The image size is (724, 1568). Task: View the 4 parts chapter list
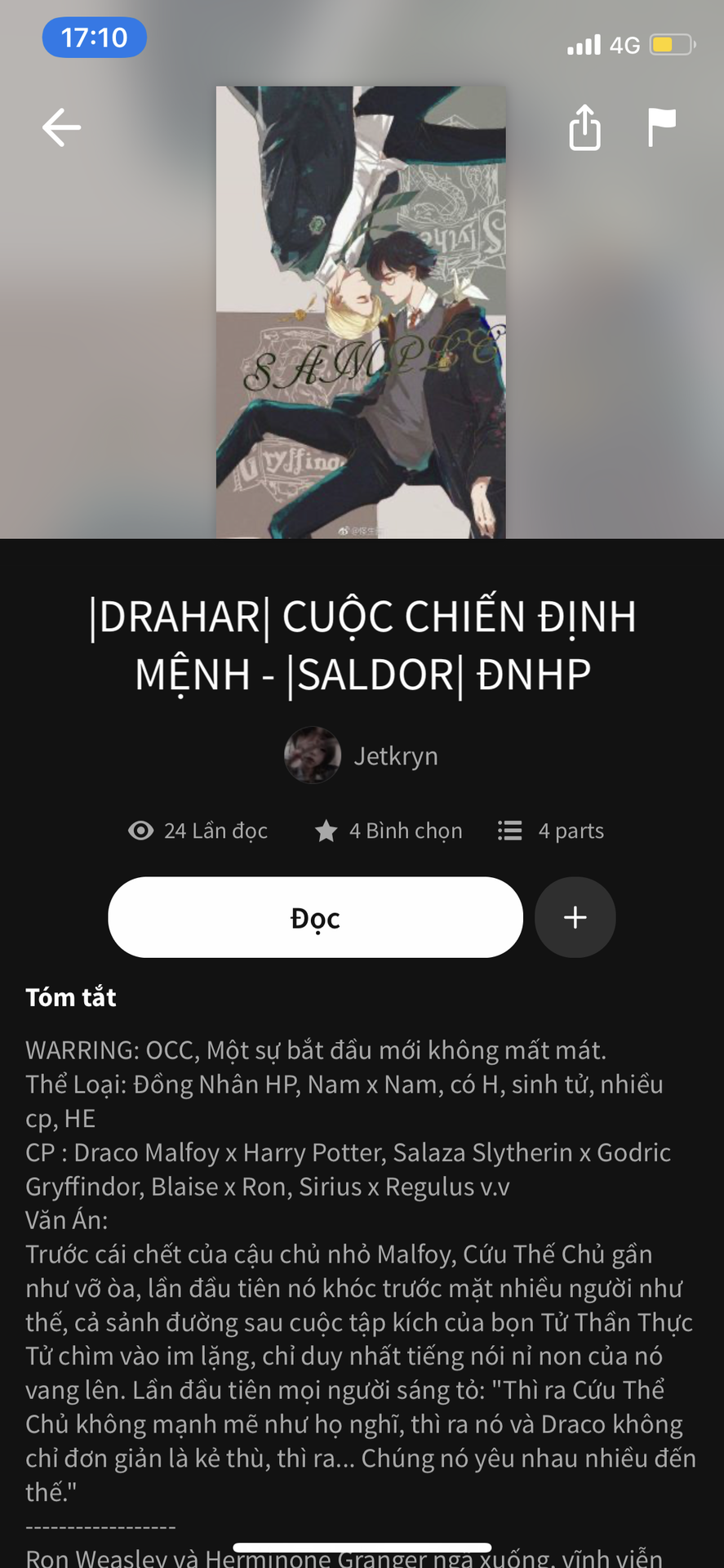tap(551, 831)
